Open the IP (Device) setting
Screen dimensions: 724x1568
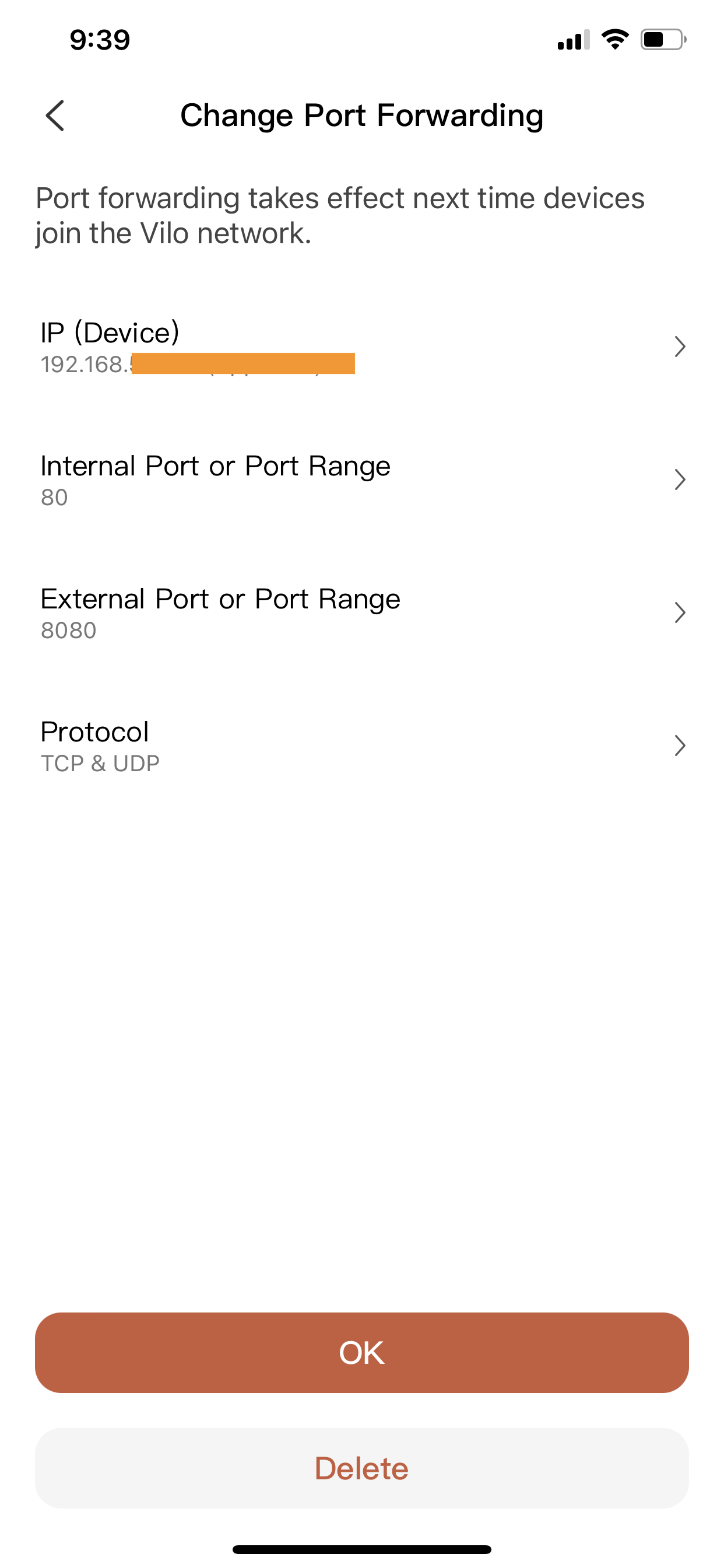(x=362, y=347)
